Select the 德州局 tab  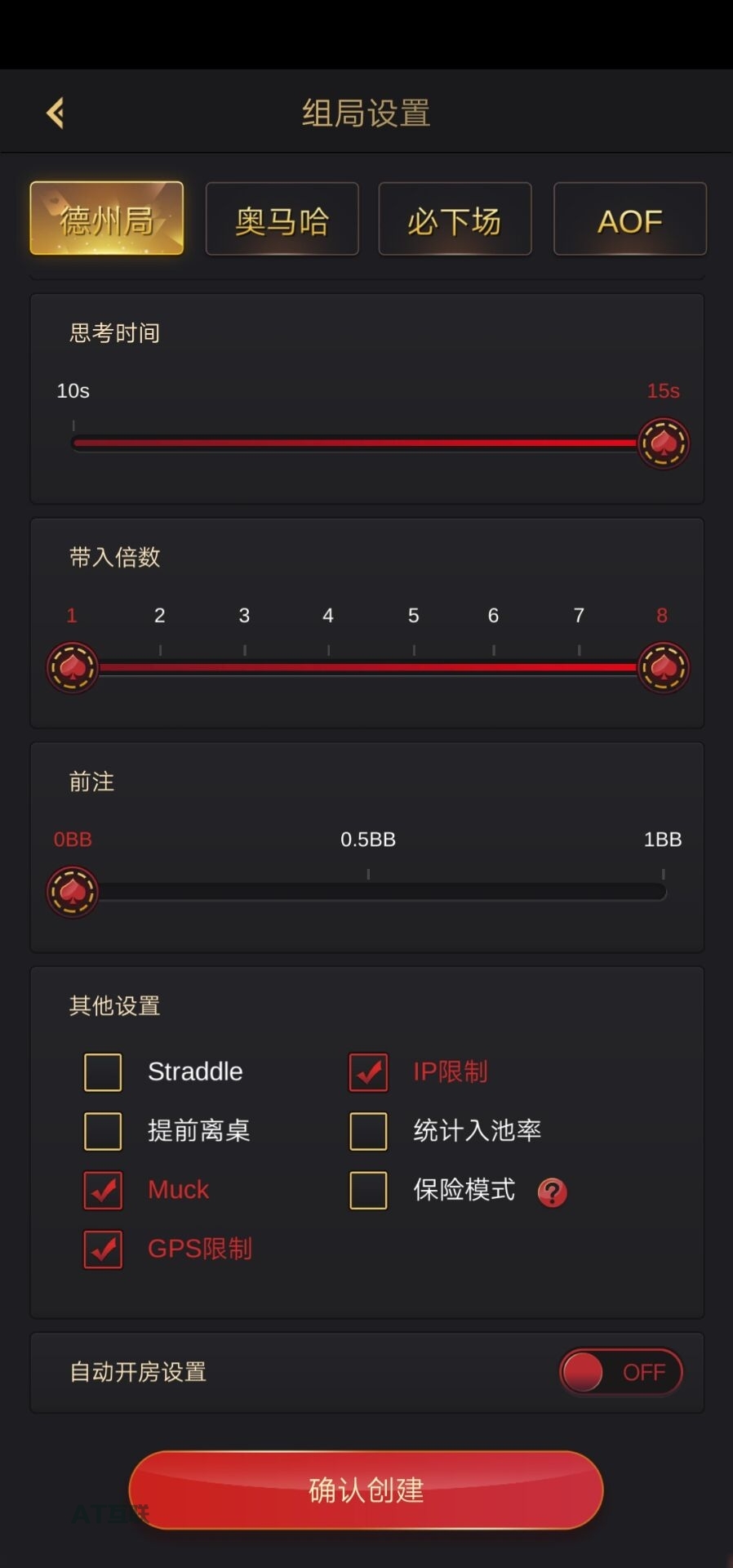107,219
